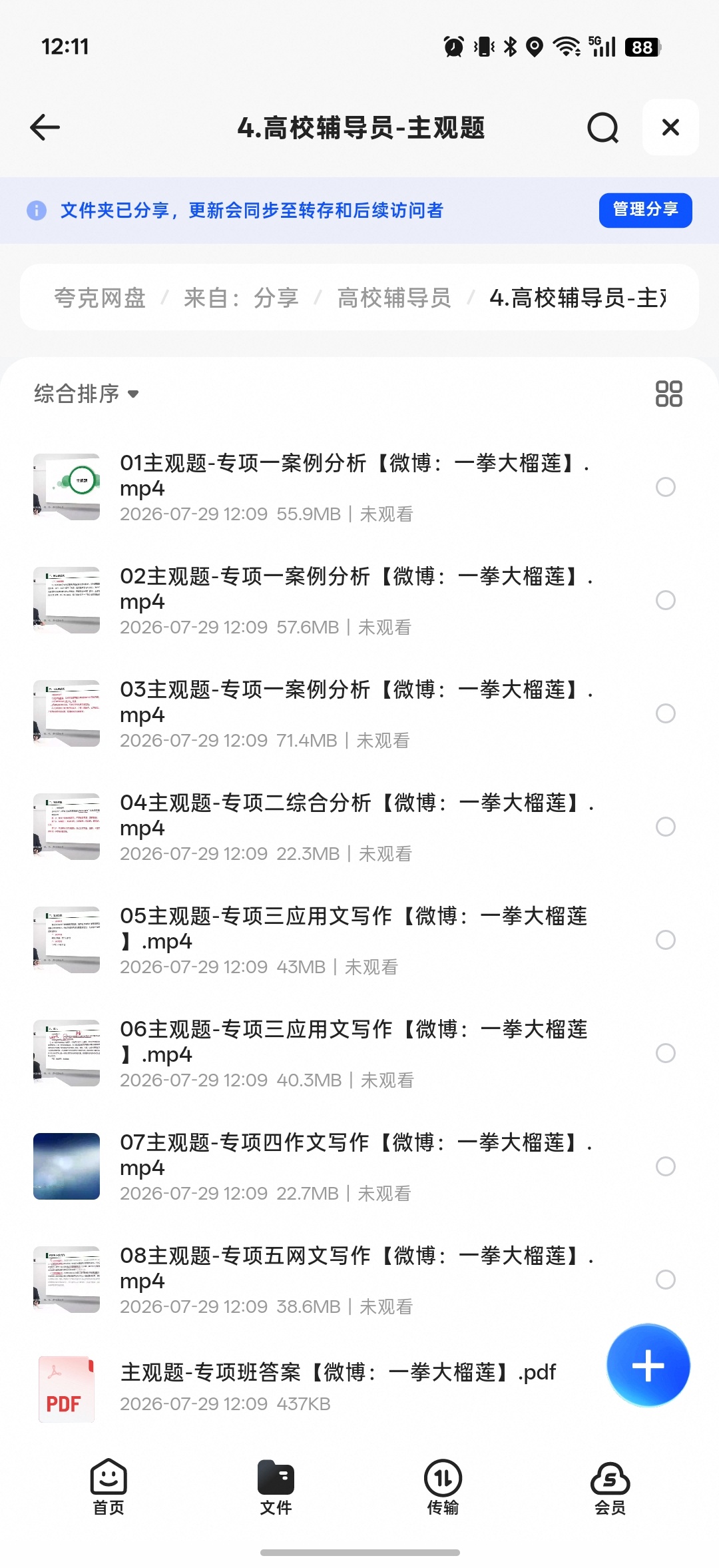The width and height of the screenshot is (719, 1568).
Task: Go to 高校辅导员 breadcrumb folder
Action: (x=394, y=298)
